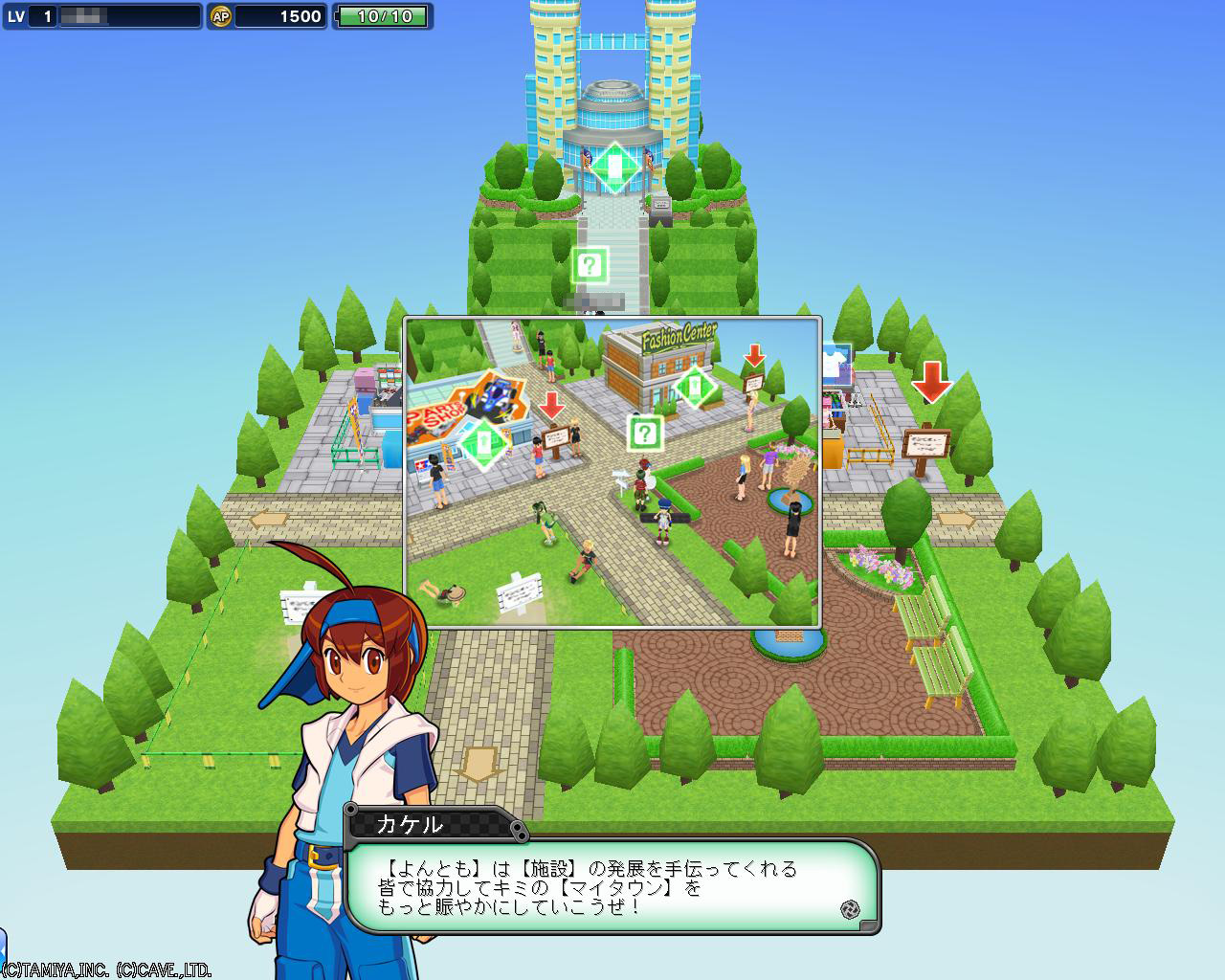
Task: Move along the right road arrow
Action: pyautogui.click(x=955, y=520)
